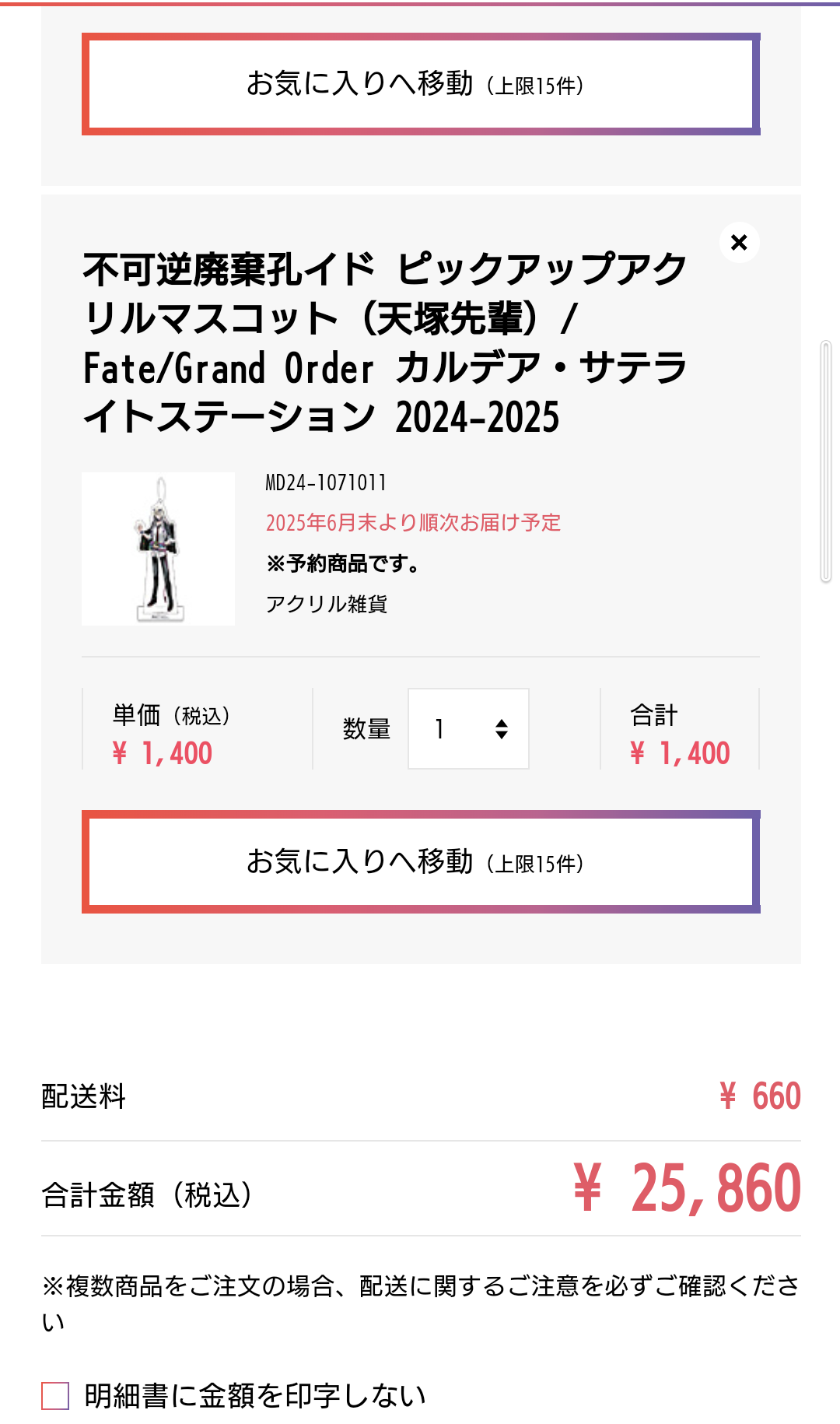Tap the topmost お気に入りへ移動 button
This screenshot has width=840, height=1424.
point(421,84)
